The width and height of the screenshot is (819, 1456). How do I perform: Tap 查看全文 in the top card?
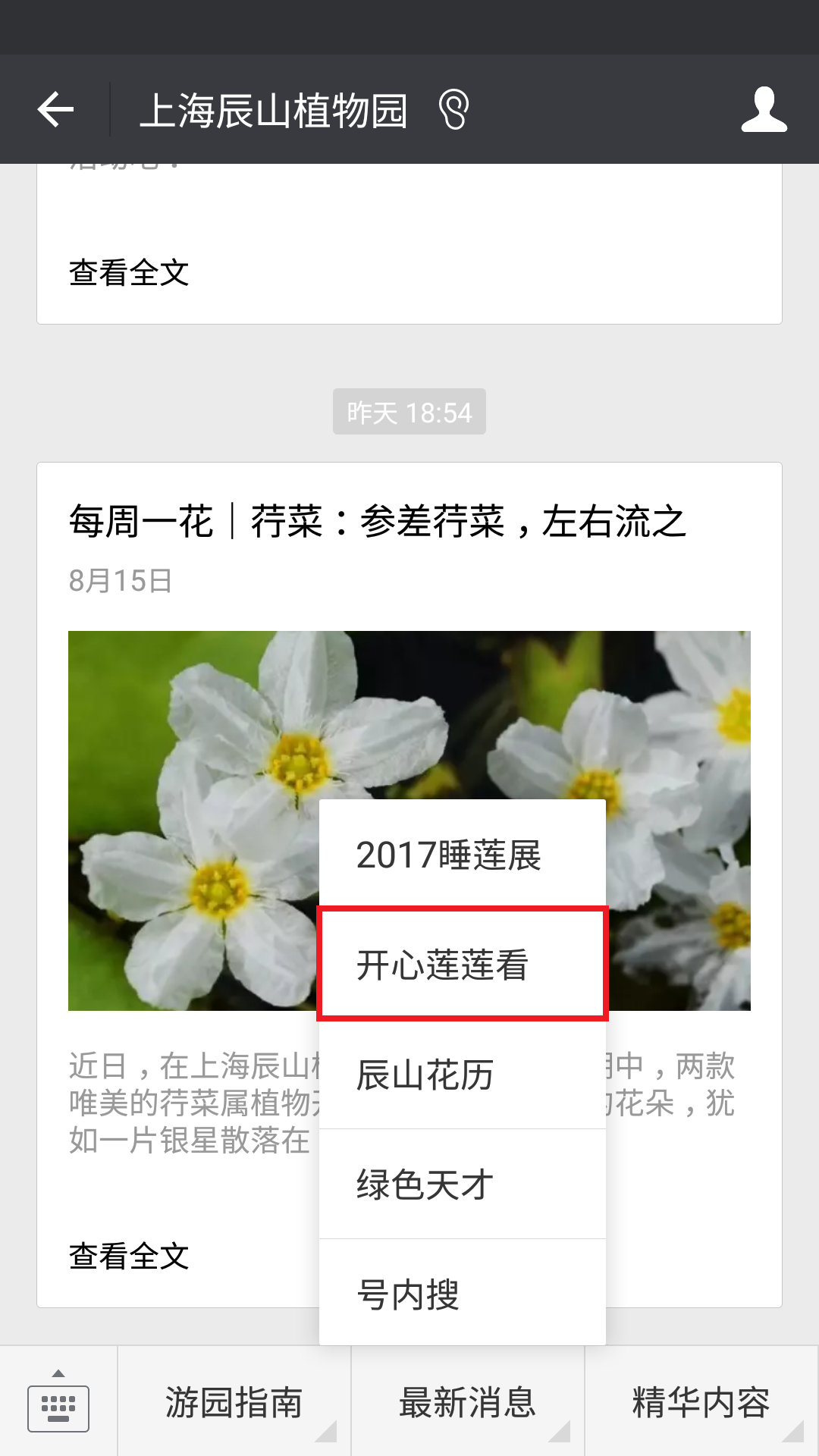point(129,273)
